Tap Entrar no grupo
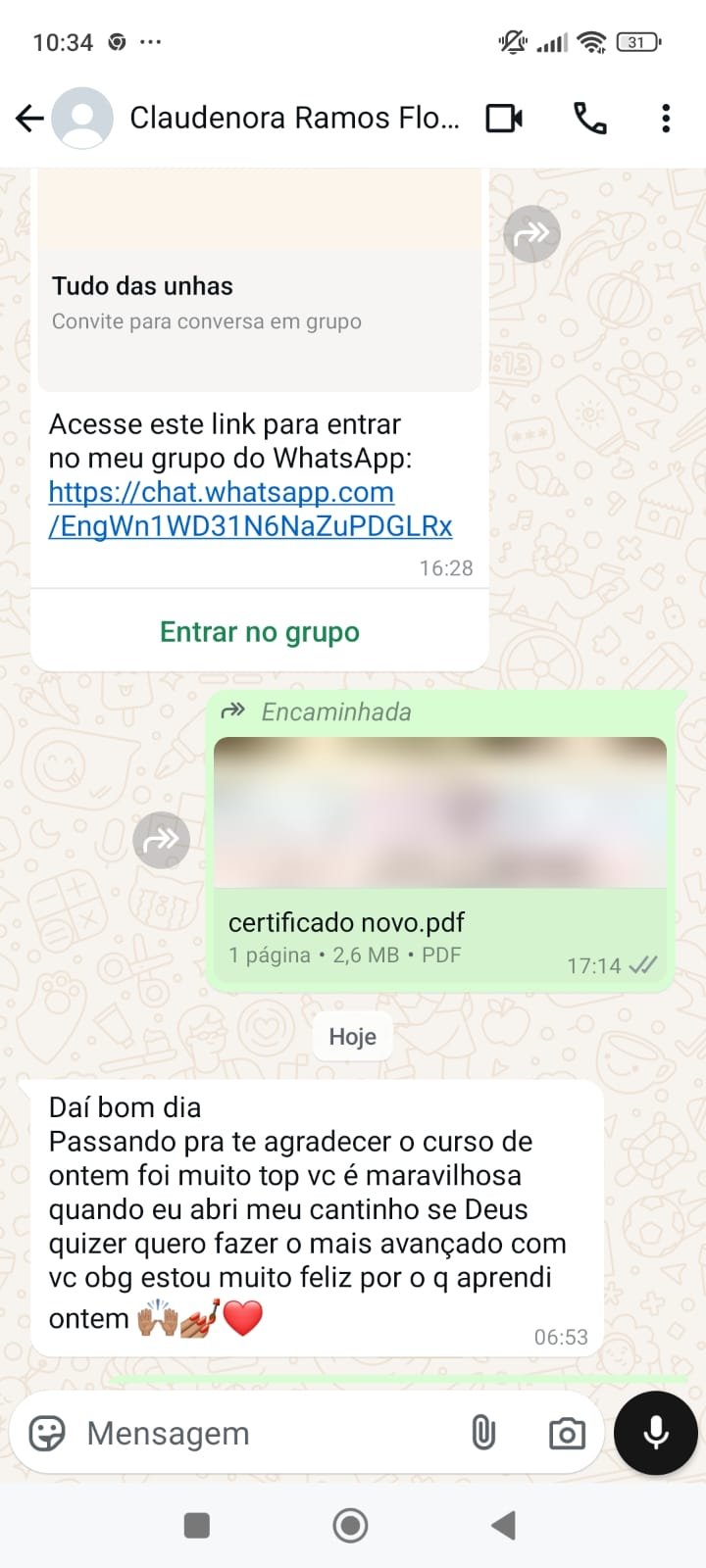The height and width of the screenshot is (1568, 706). [260, 632]
